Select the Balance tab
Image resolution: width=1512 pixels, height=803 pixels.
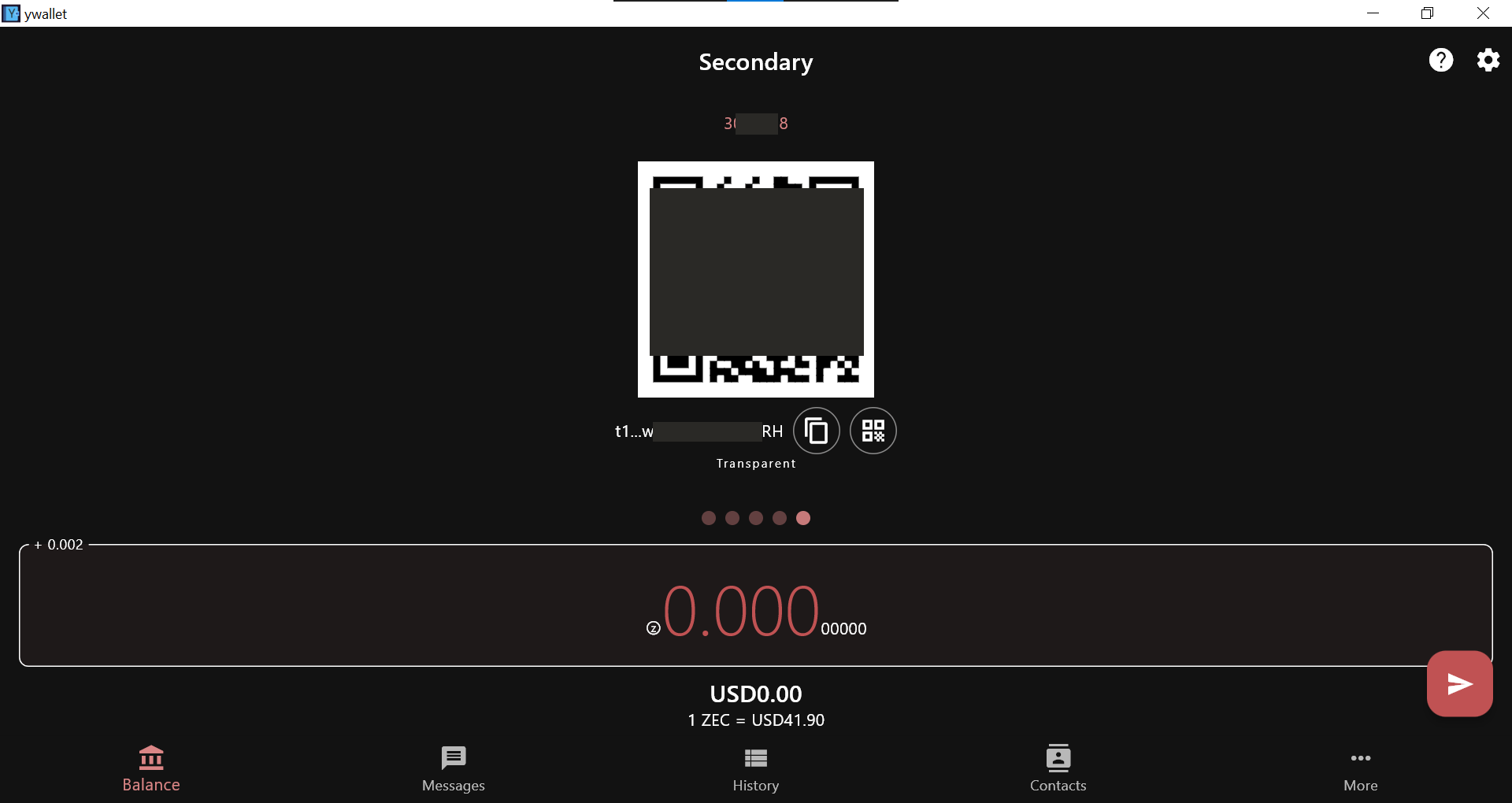coord(151,768)
